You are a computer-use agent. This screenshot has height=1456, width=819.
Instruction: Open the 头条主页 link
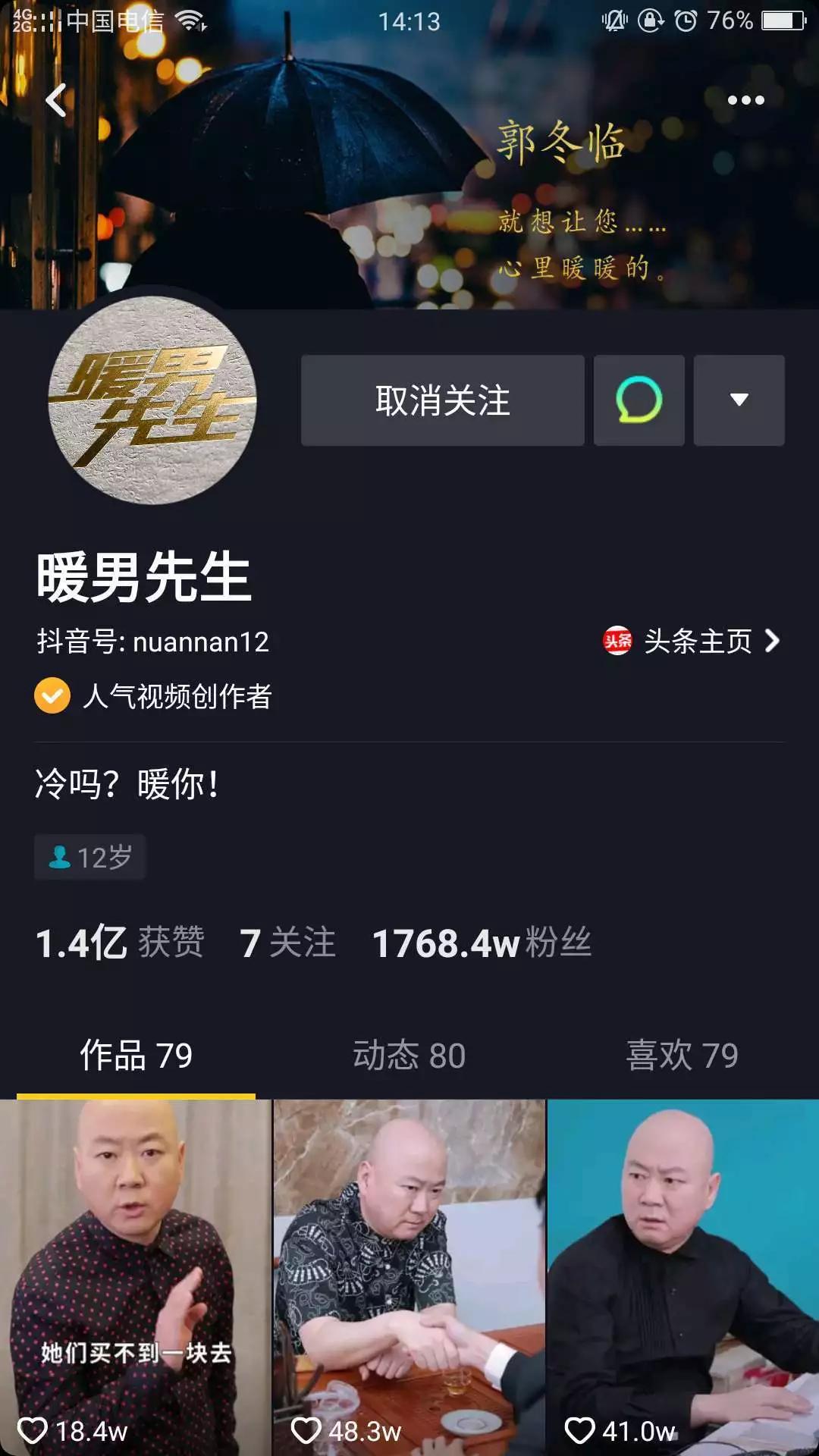pos(692,642)
